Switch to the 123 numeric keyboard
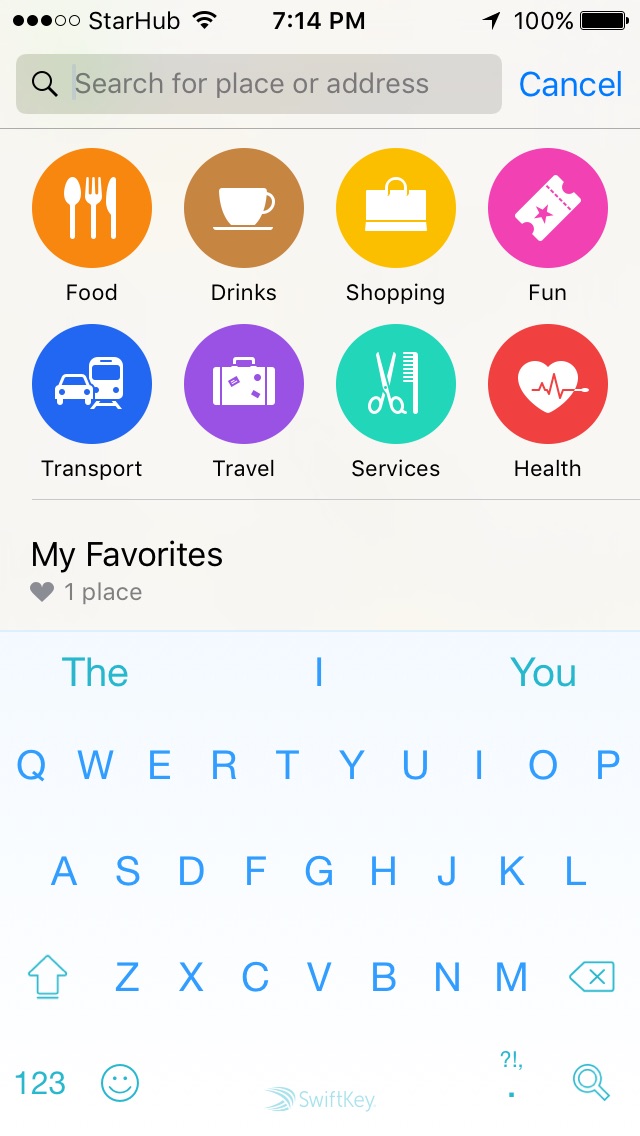 (x=40, y=1083)
